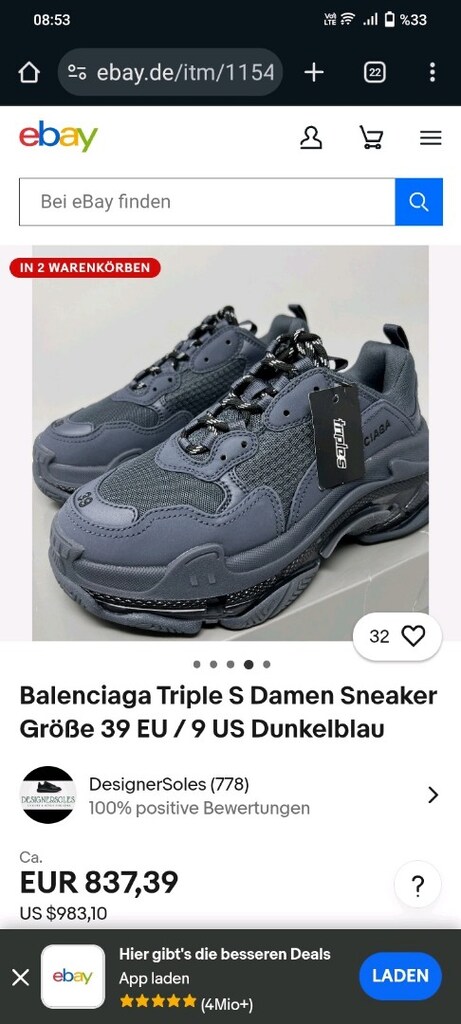Go to the eBay home logo
This screenshot has width=461, height=1024.
58,136
